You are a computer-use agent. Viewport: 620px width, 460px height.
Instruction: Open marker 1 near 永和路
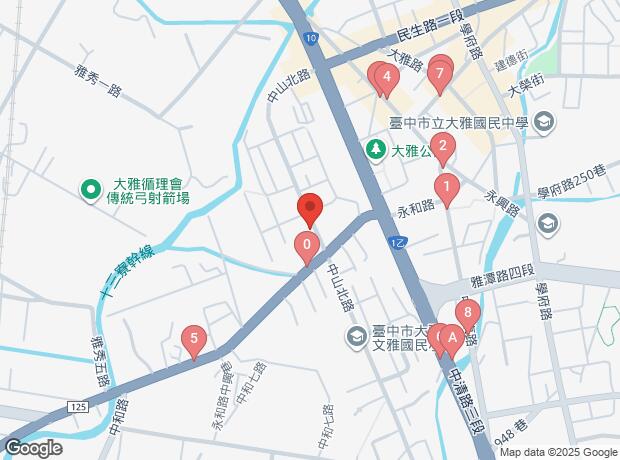coord(447,189)
